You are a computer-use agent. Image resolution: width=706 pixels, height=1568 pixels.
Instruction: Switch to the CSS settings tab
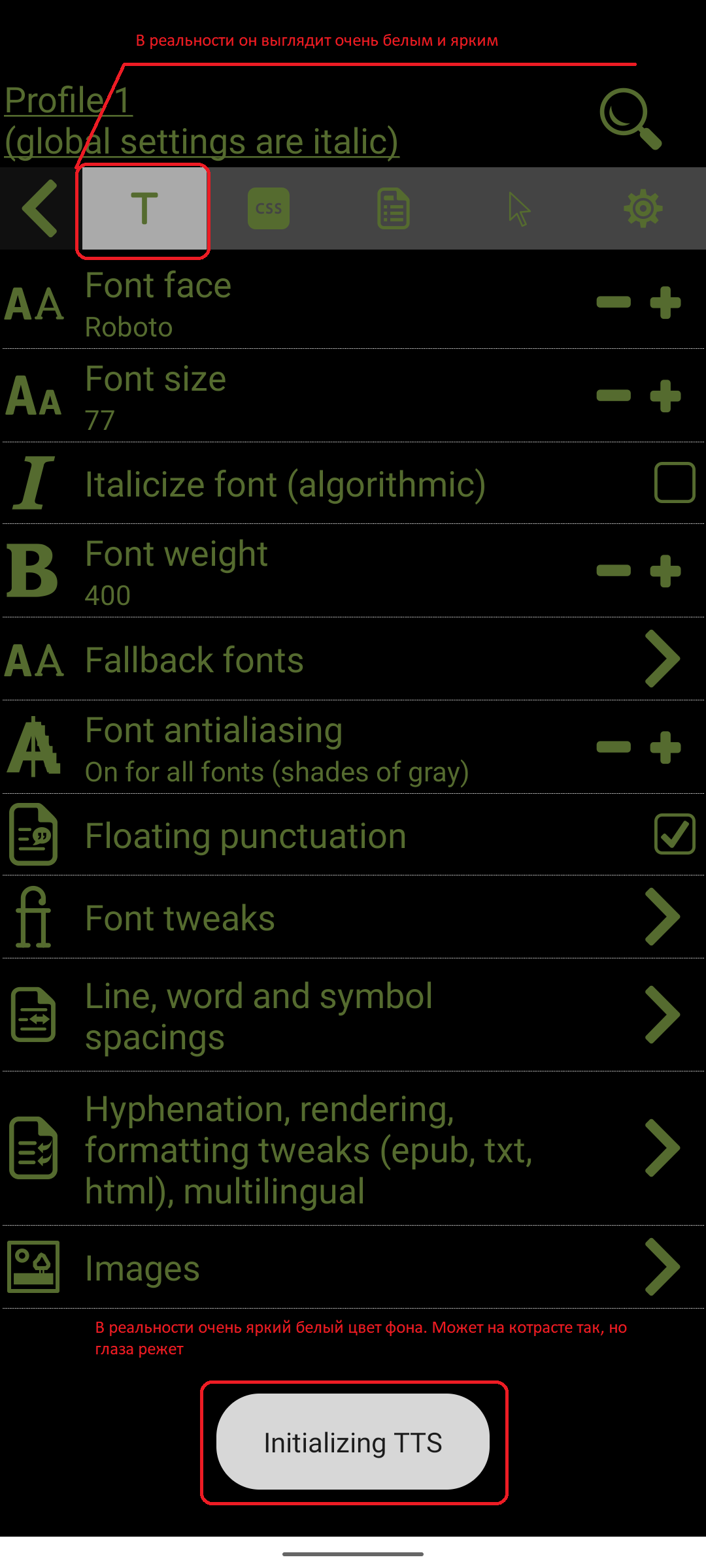269,208
